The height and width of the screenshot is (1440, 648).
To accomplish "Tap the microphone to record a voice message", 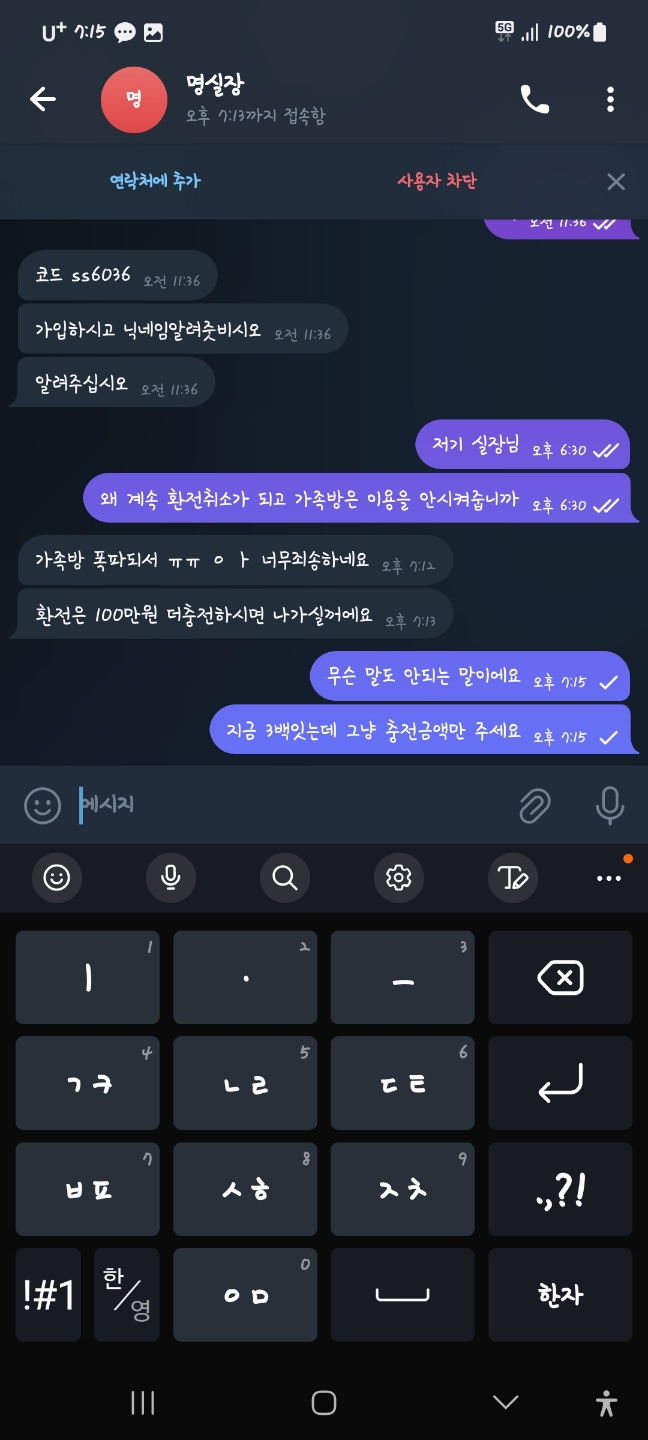I will [x=609, y=805].
